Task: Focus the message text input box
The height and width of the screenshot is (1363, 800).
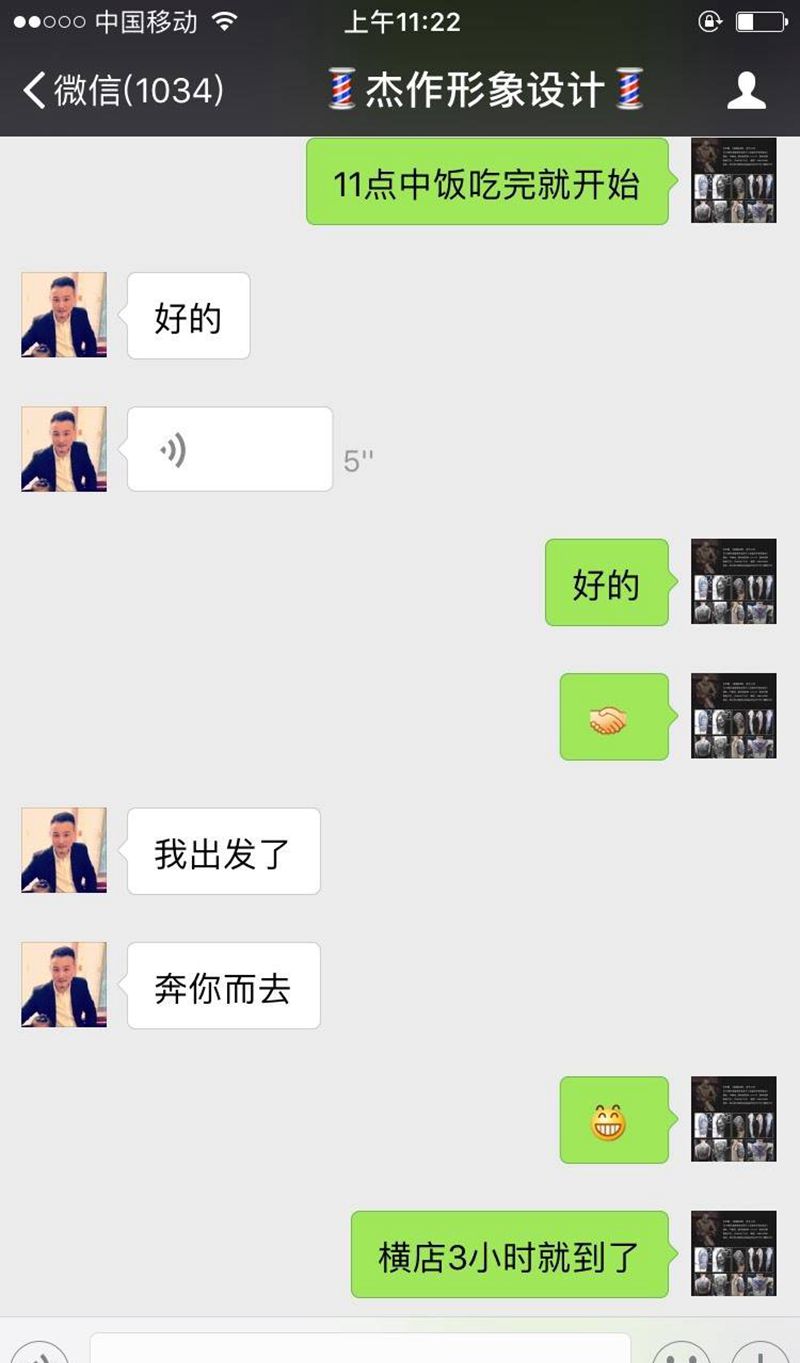Action: [360, 1350]
